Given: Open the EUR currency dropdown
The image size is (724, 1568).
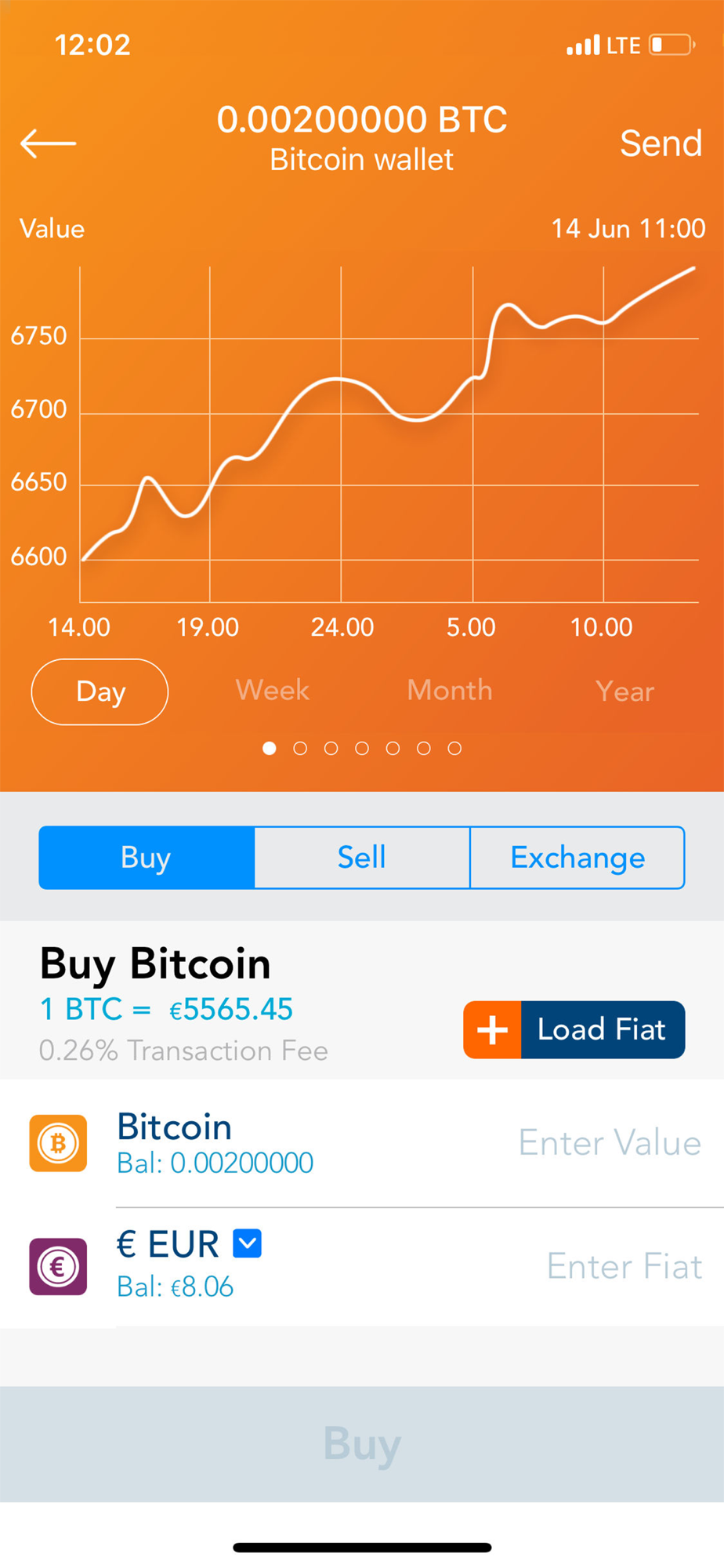Looking at the screenshot, I should [248, 1243].
